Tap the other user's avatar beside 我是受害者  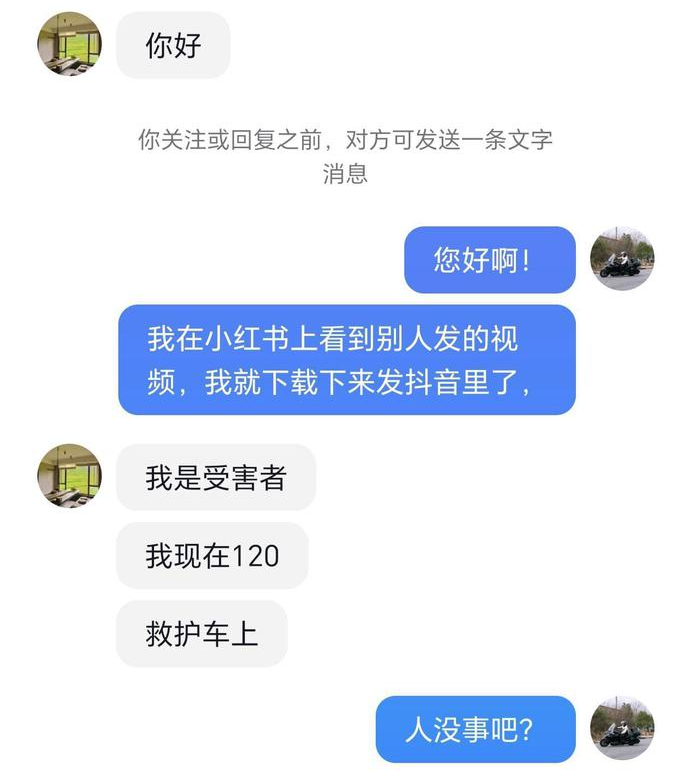[69, 475]
